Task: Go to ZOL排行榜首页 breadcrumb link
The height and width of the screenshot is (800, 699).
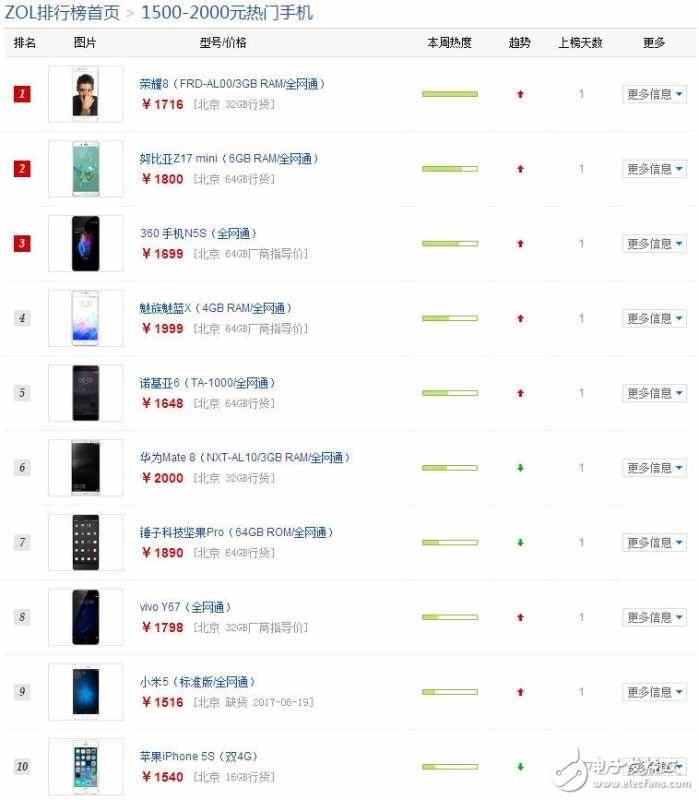Action: tap(62, 13)
